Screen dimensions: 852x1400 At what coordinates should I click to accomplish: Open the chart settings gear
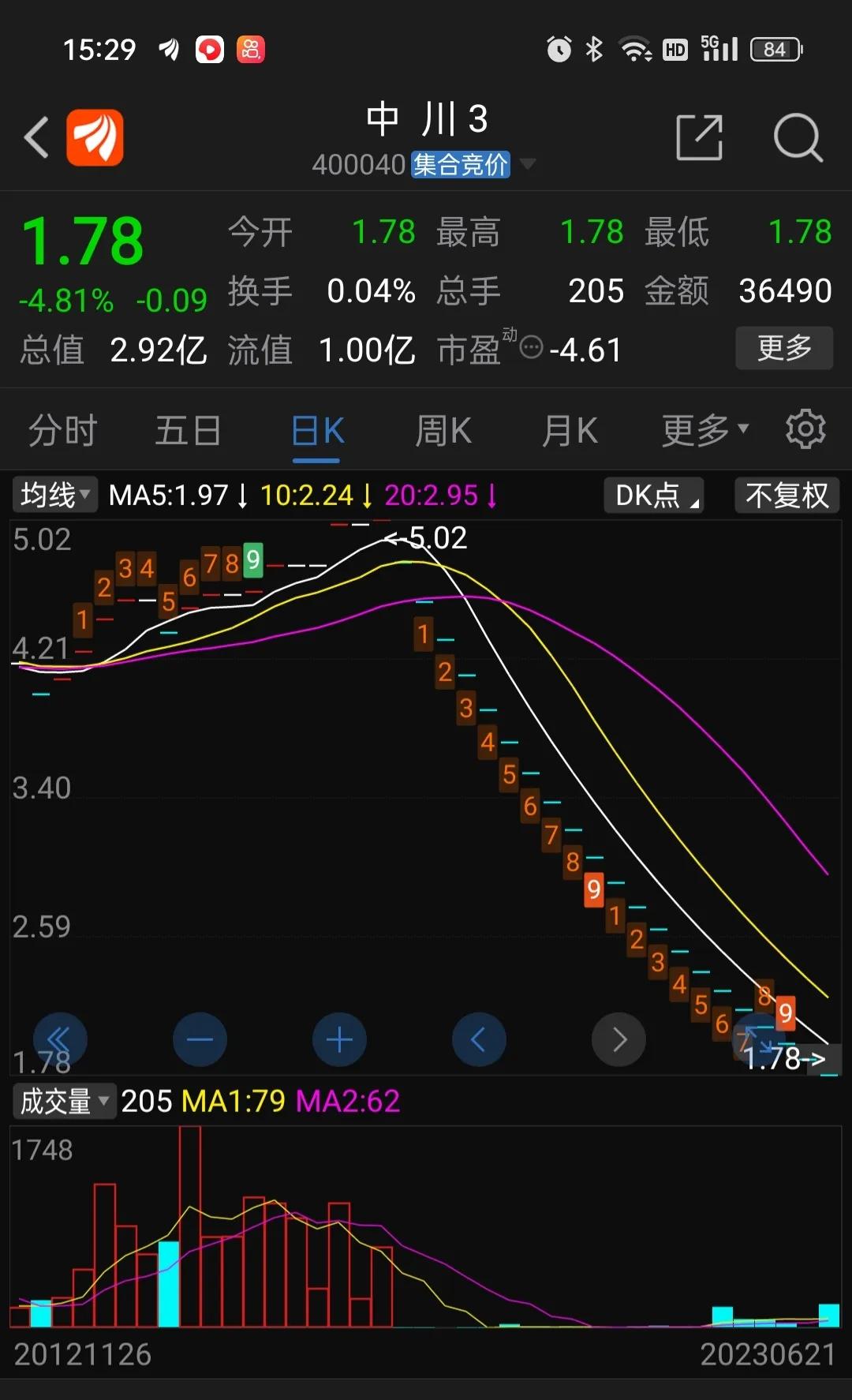pos(805,429)
